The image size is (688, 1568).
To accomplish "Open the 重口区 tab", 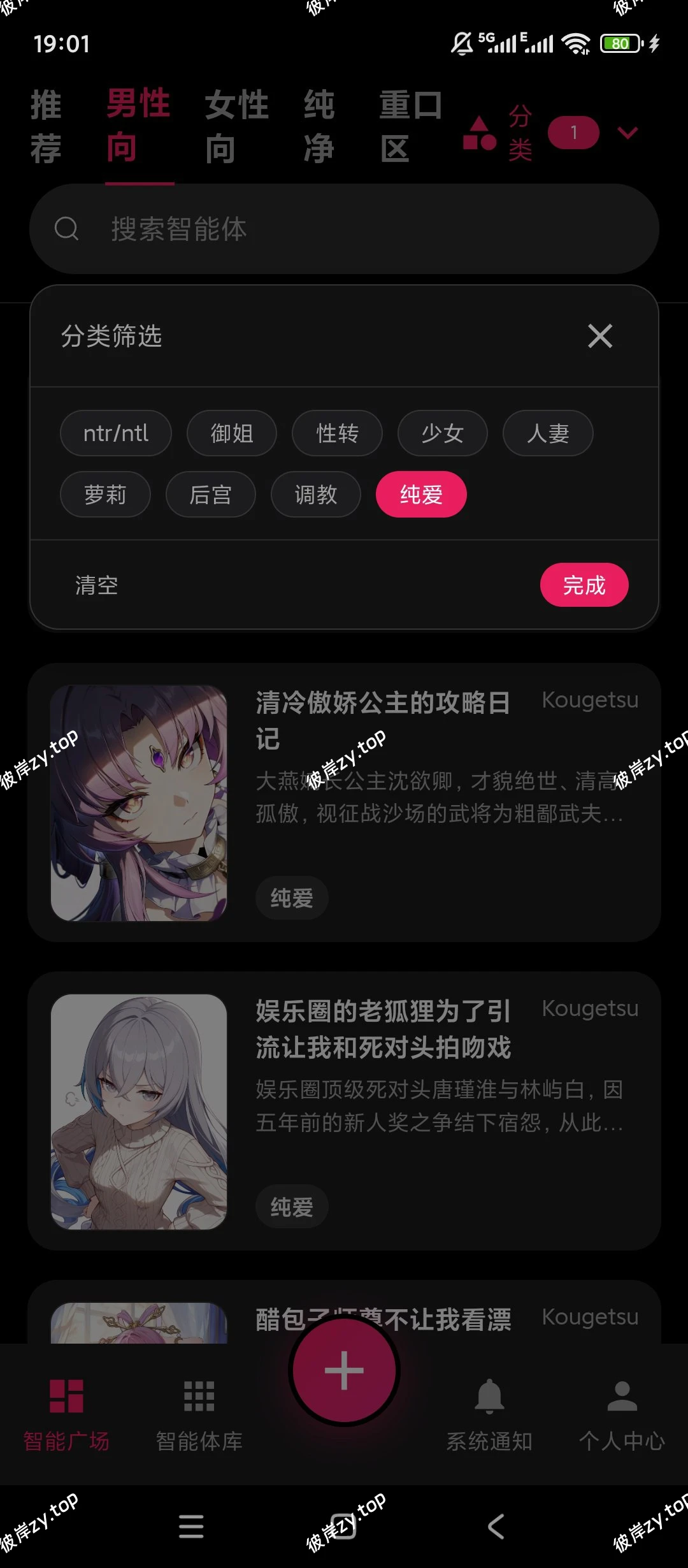I will coord(410,126).
